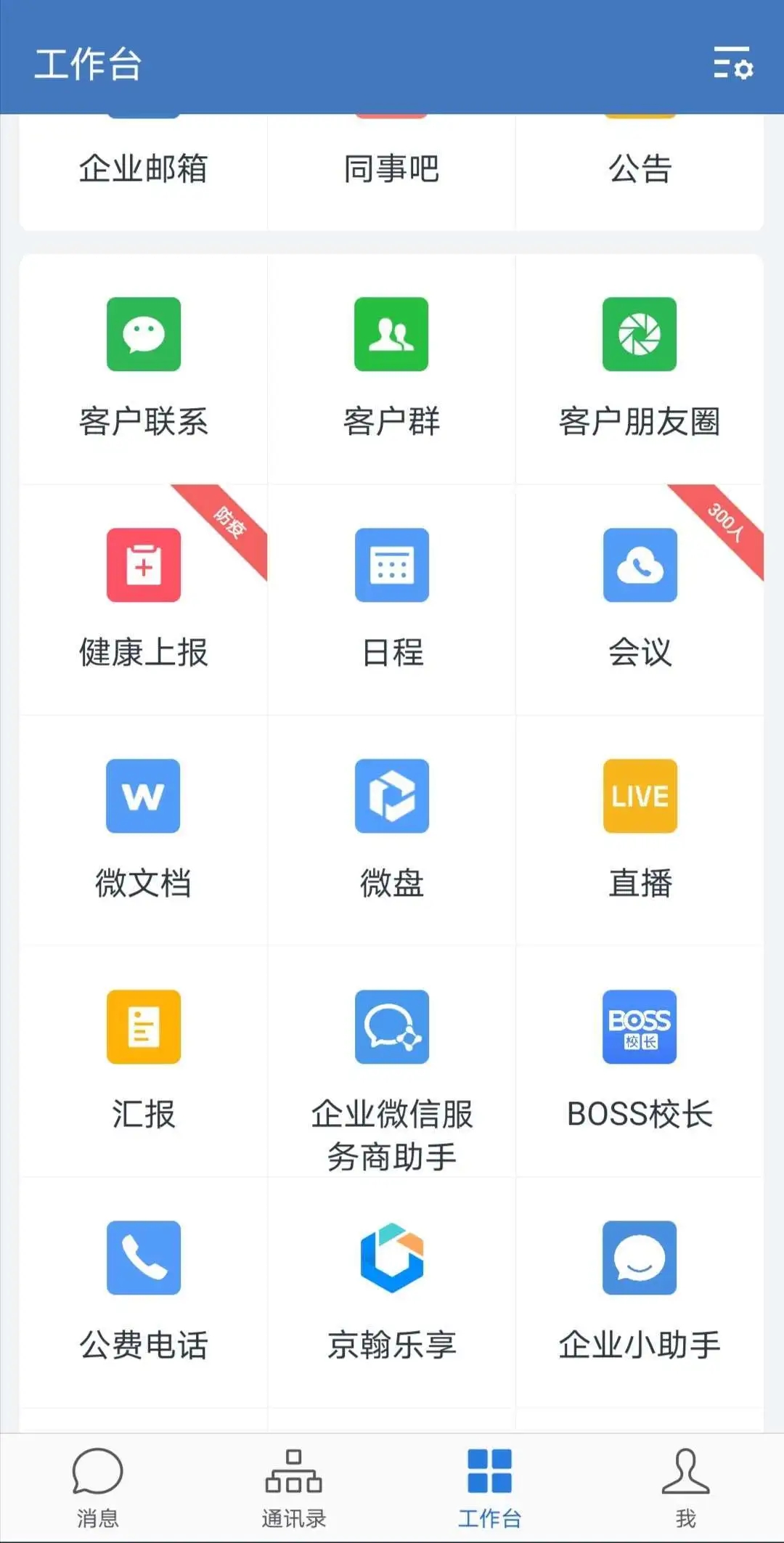Switch to the 消息 tab

point(97,1488)
